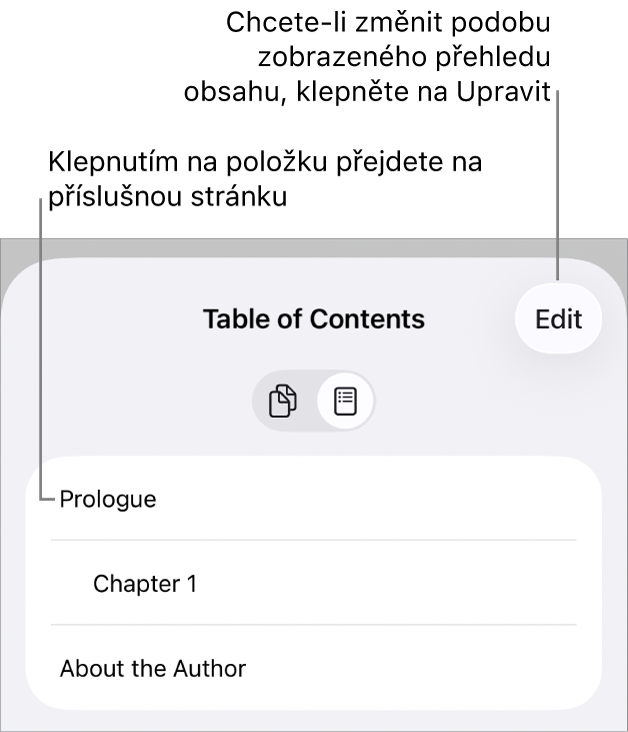Select the table of contents view
628x732 pixels.
point(345,401)
